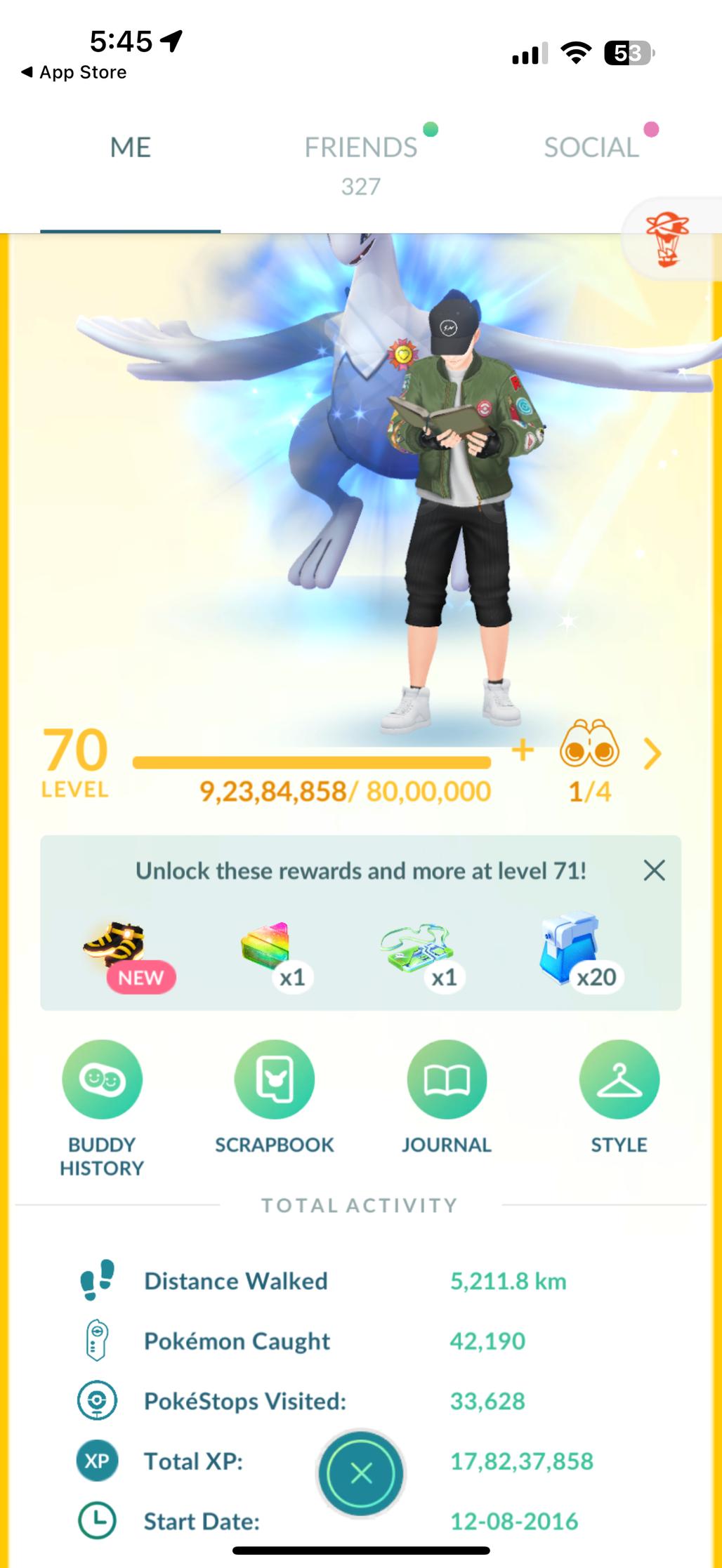Switch to the Social tab
This screenshot has height=1568, width=722.
[x=591, y=148]
